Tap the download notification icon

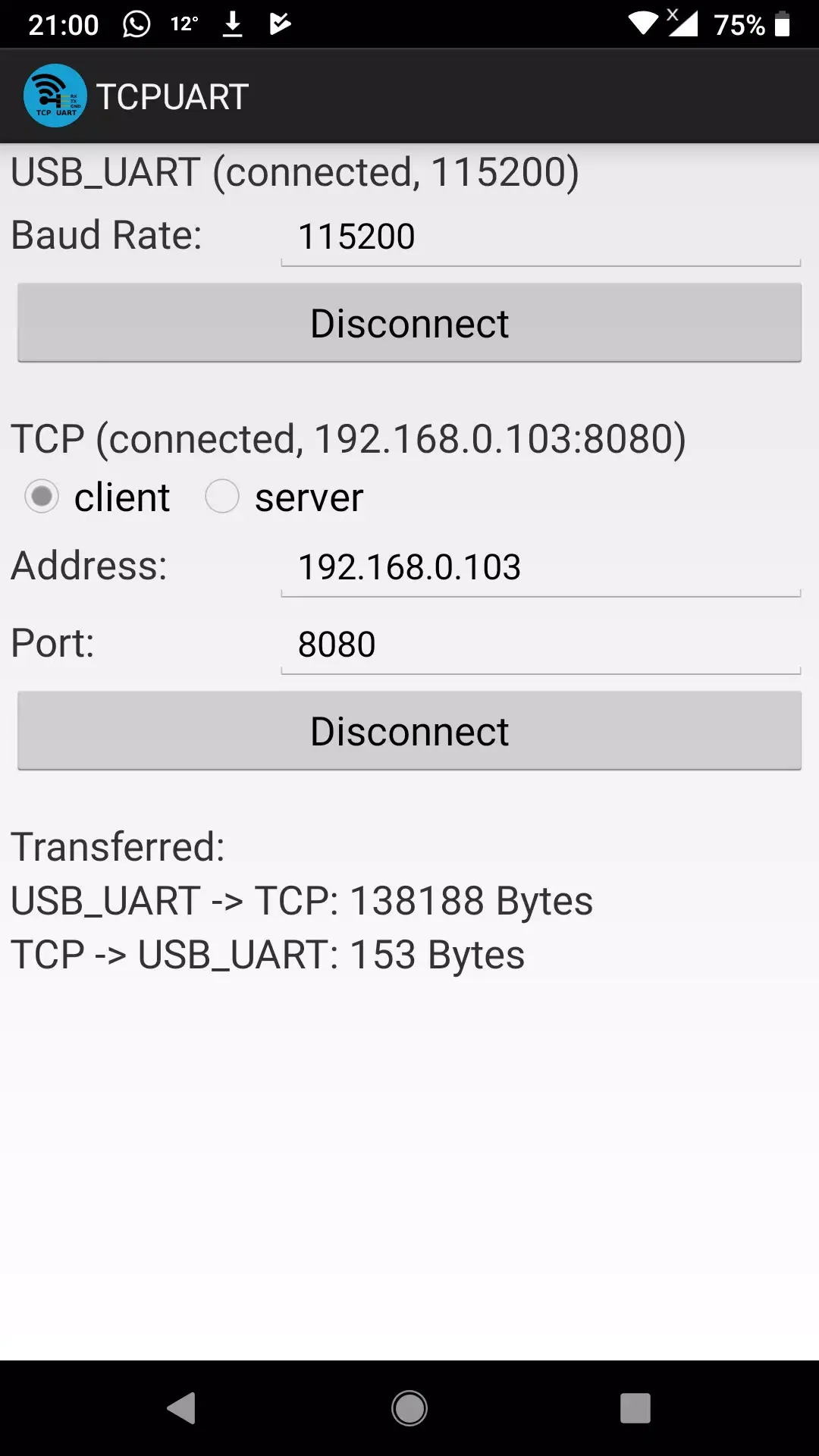[x=232, y=23]
